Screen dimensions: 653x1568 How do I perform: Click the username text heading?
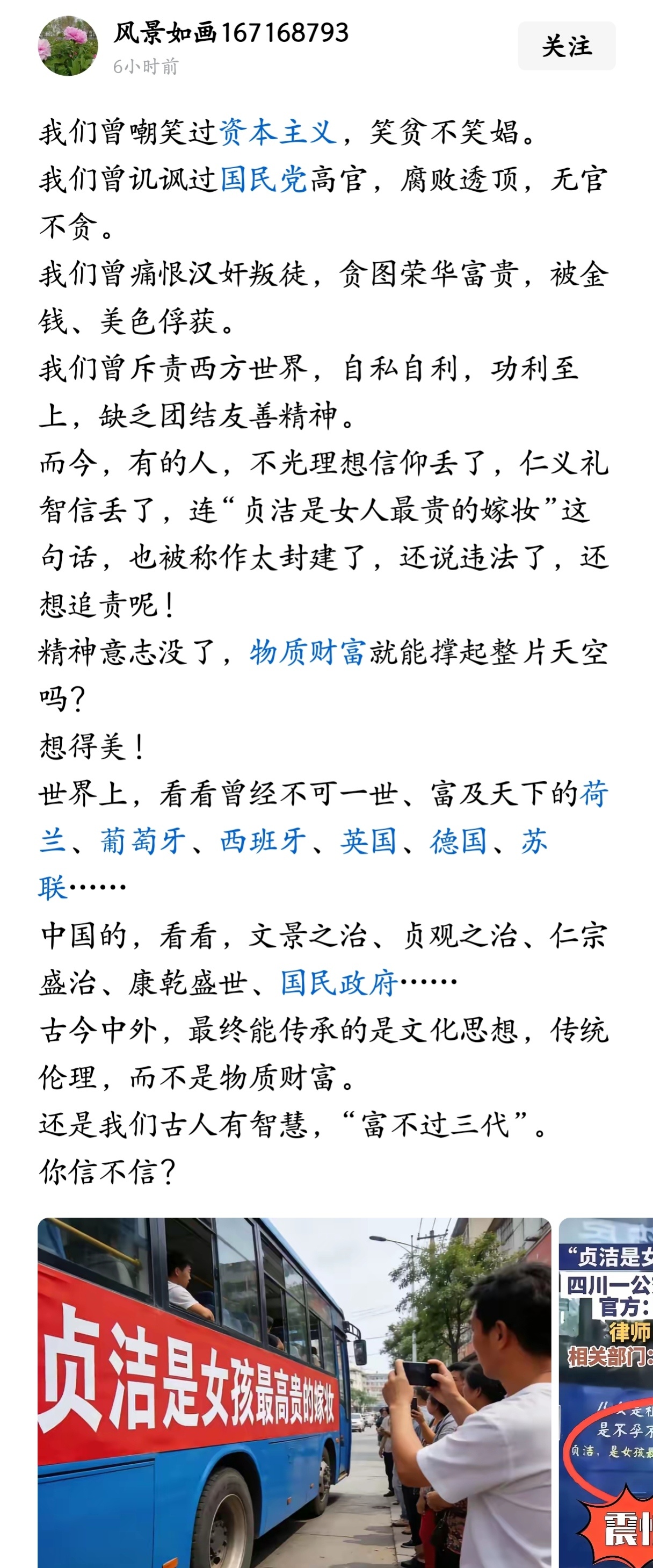click(x=228, y=35)
